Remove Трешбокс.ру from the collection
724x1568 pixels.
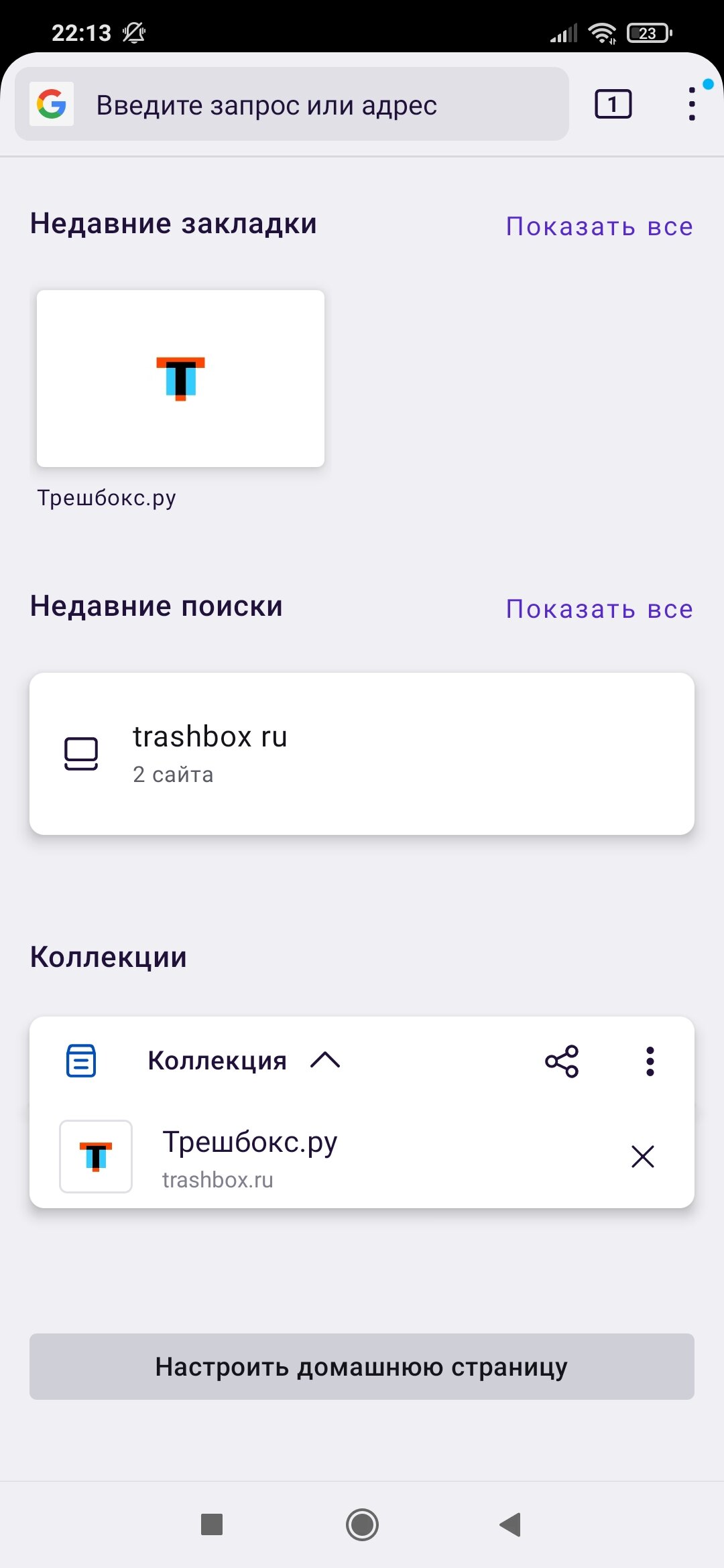[x=643, y=1157]
